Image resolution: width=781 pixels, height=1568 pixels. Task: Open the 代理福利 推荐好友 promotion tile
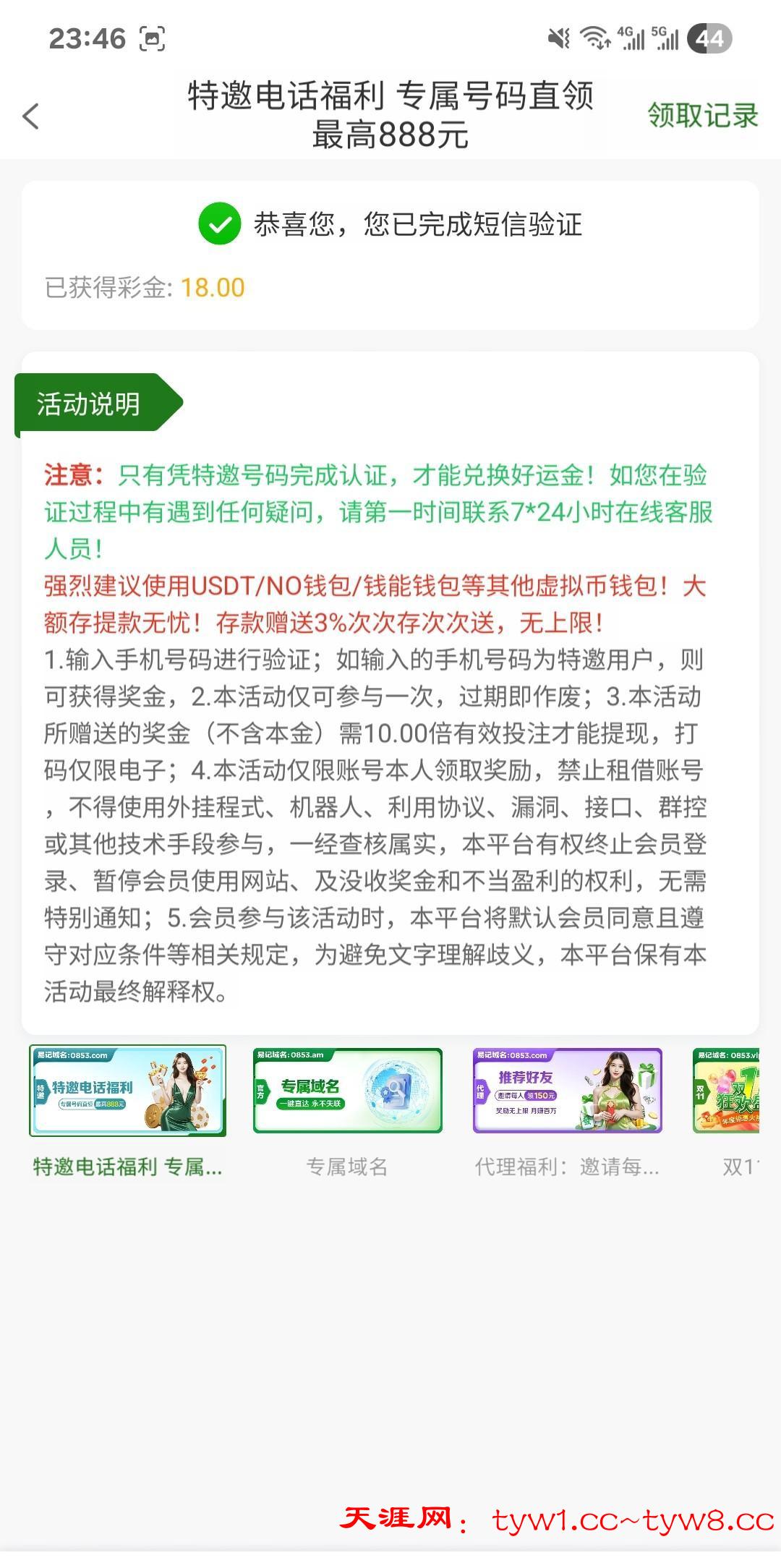coord(567,1091)
